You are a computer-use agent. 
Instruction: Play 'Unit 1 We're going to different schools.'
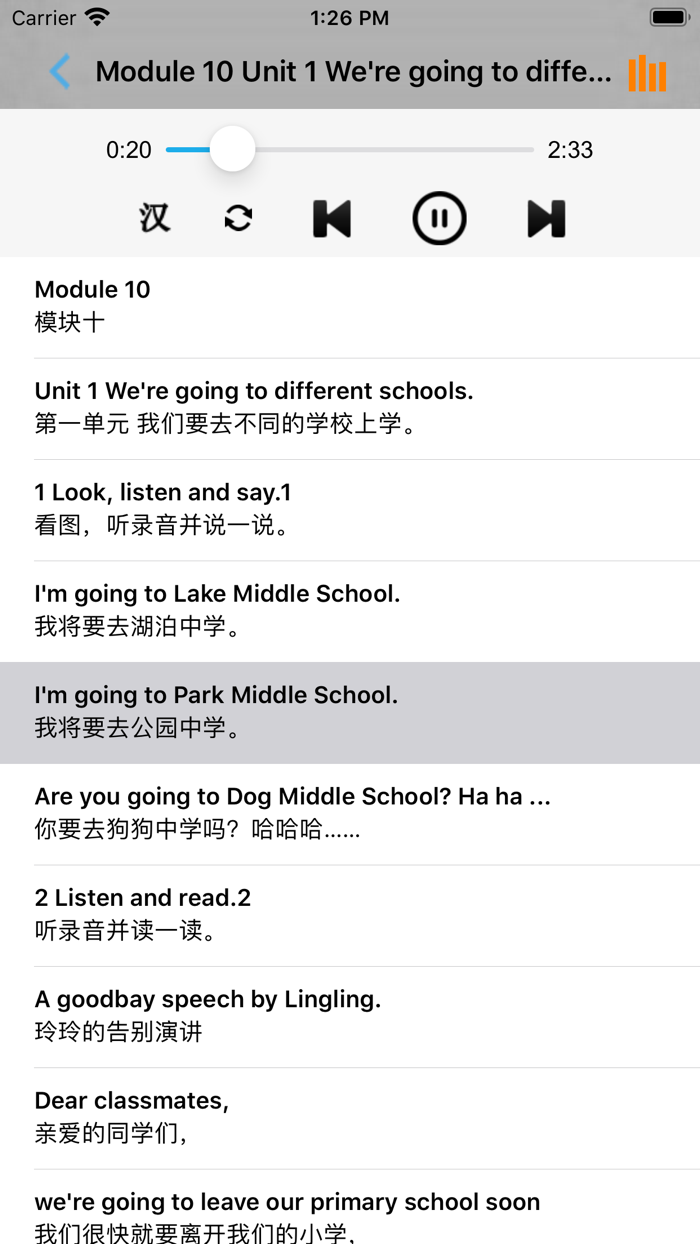pos(350,407)
